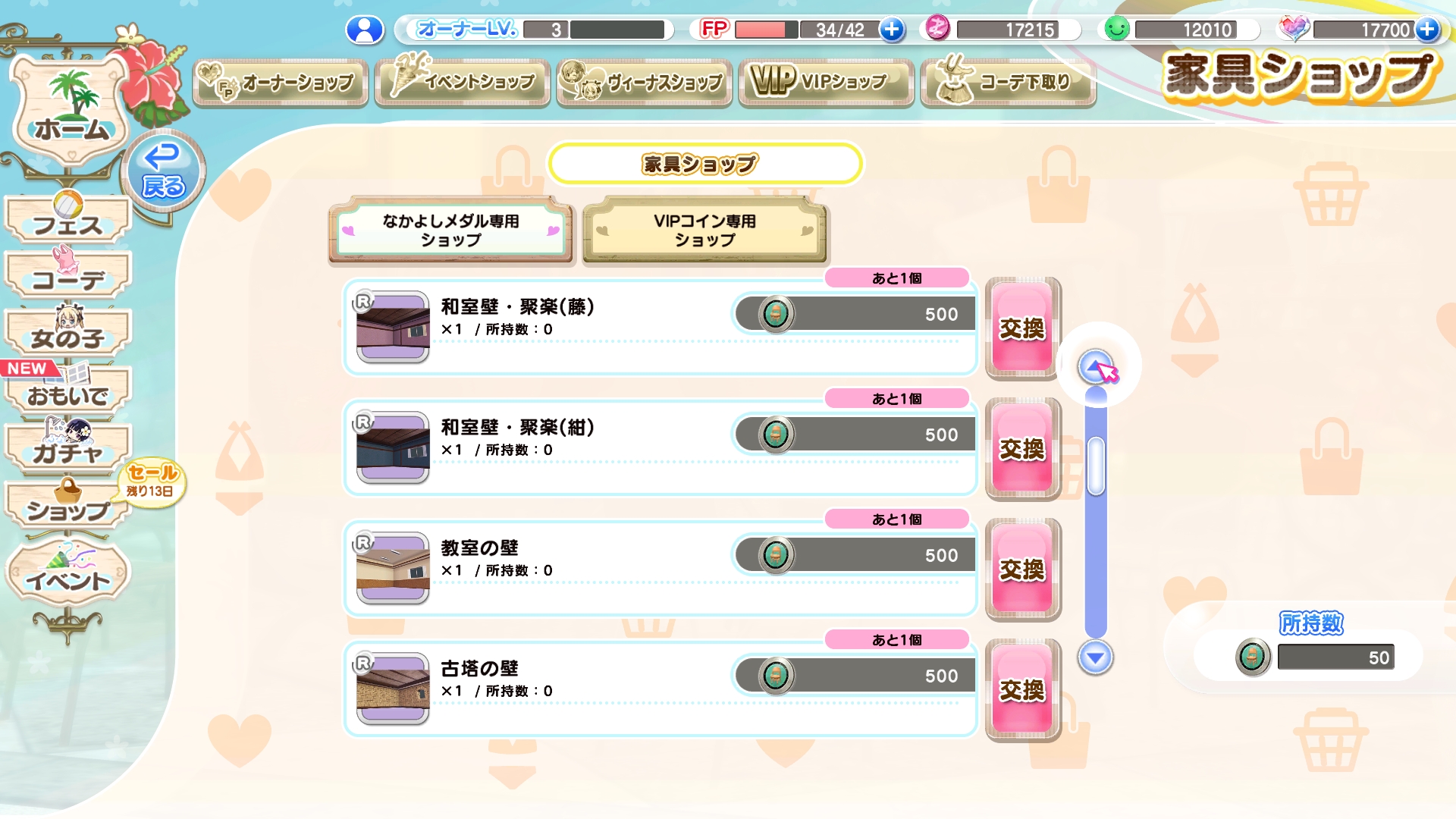1456x819 pixels.
Task: Tap the 戻る back button
Action: point(163,171)
